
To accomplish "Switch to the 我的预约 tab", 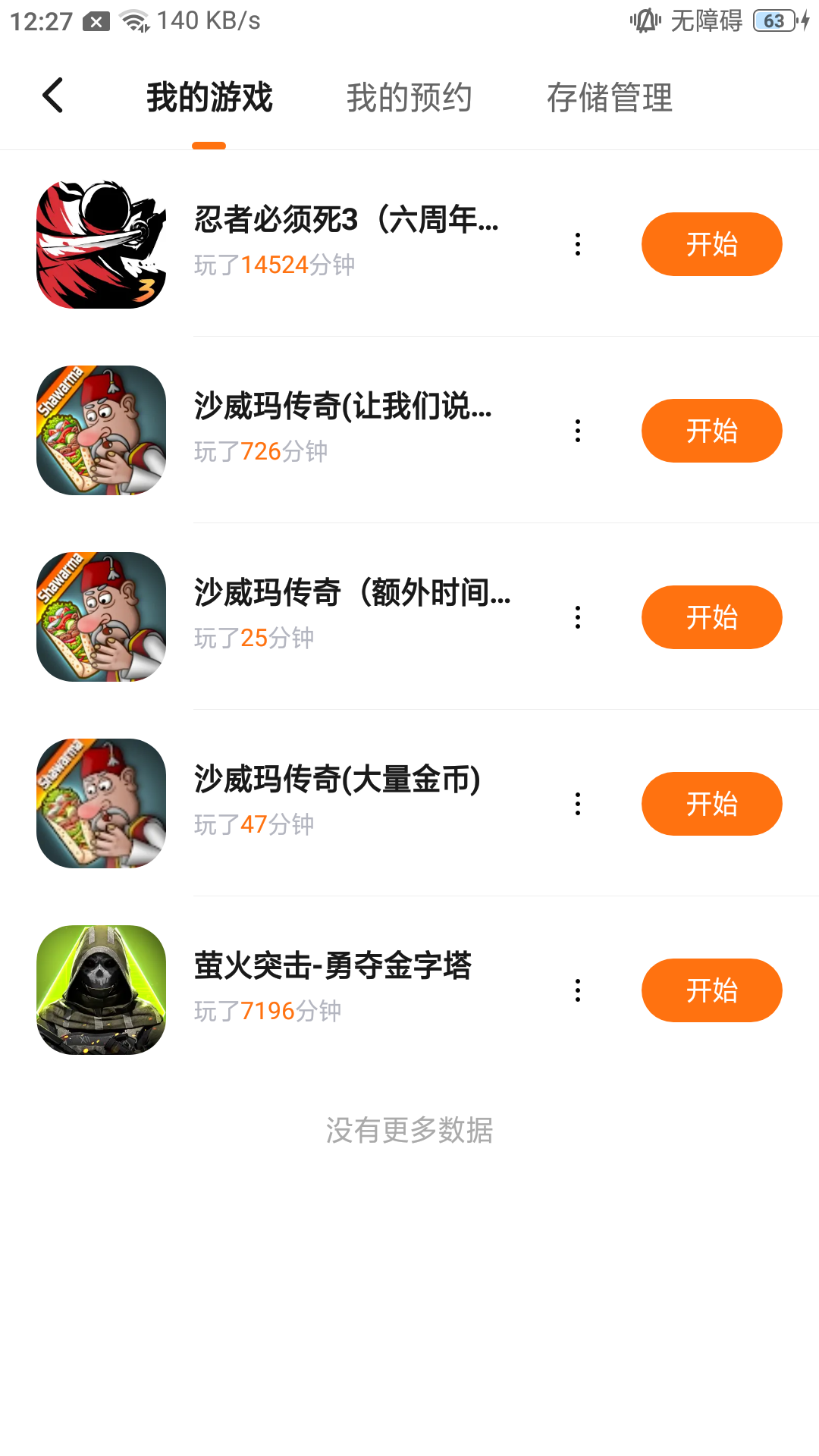I will 409,98.
